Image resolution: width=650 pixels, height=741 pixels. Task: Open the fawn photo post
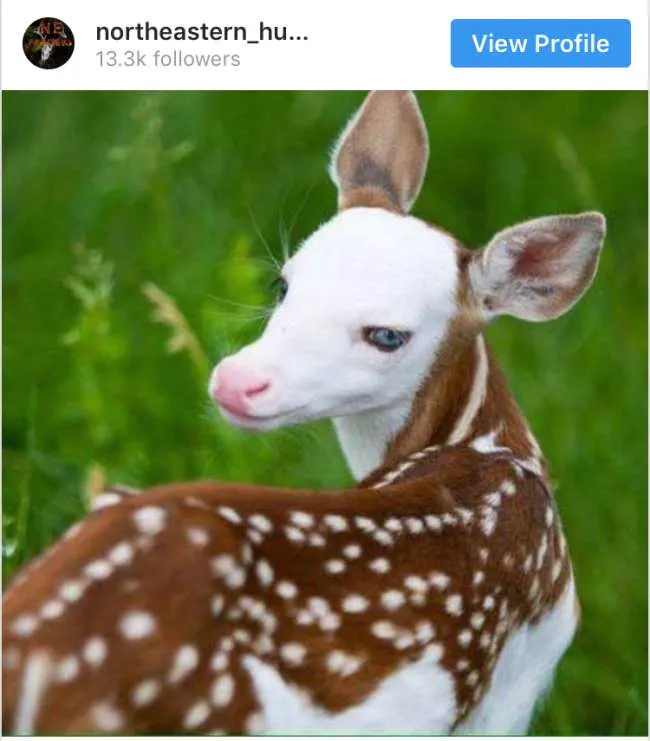click(x=325, y=412)
